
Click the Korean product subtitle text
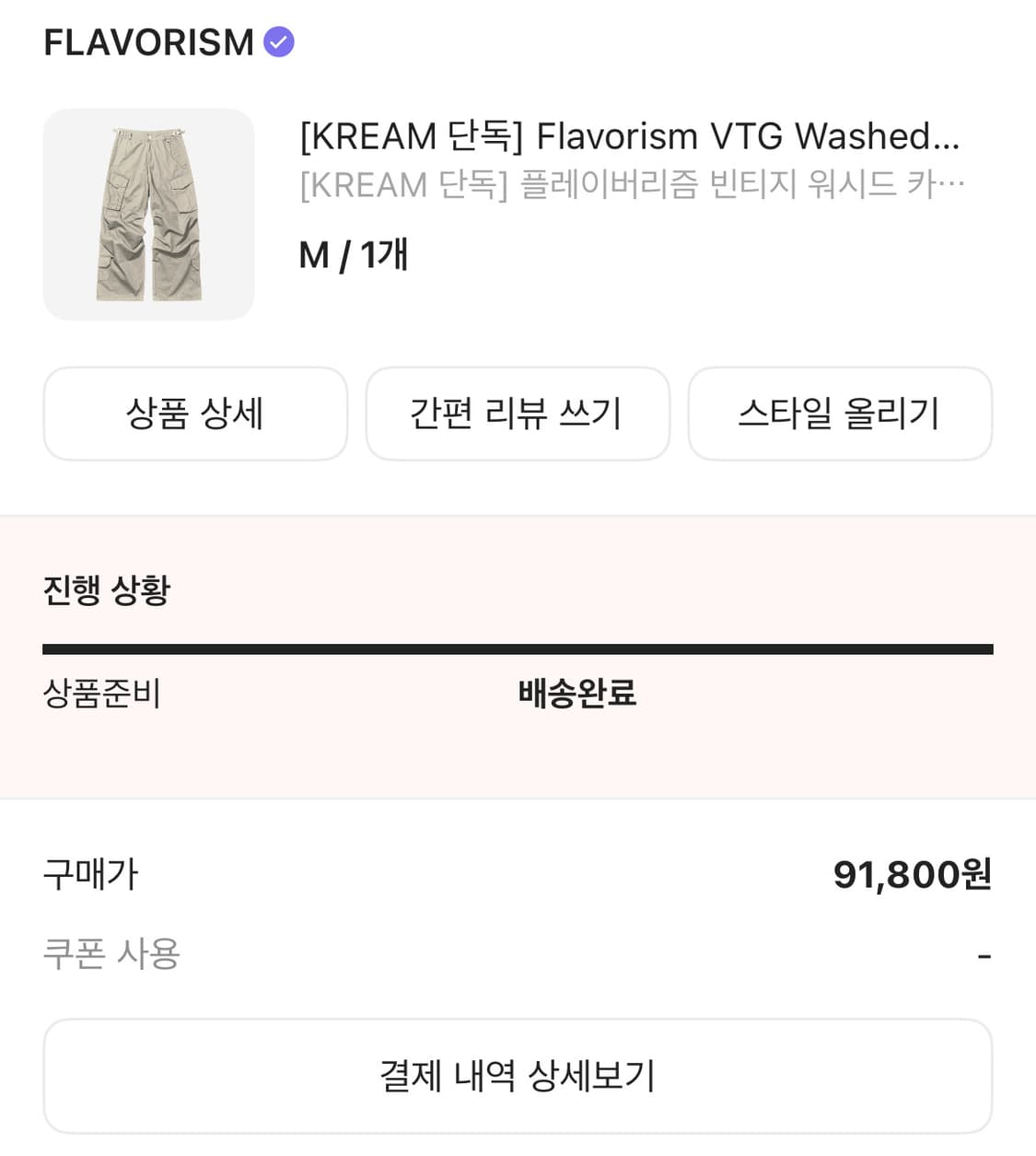coord(631,185)
